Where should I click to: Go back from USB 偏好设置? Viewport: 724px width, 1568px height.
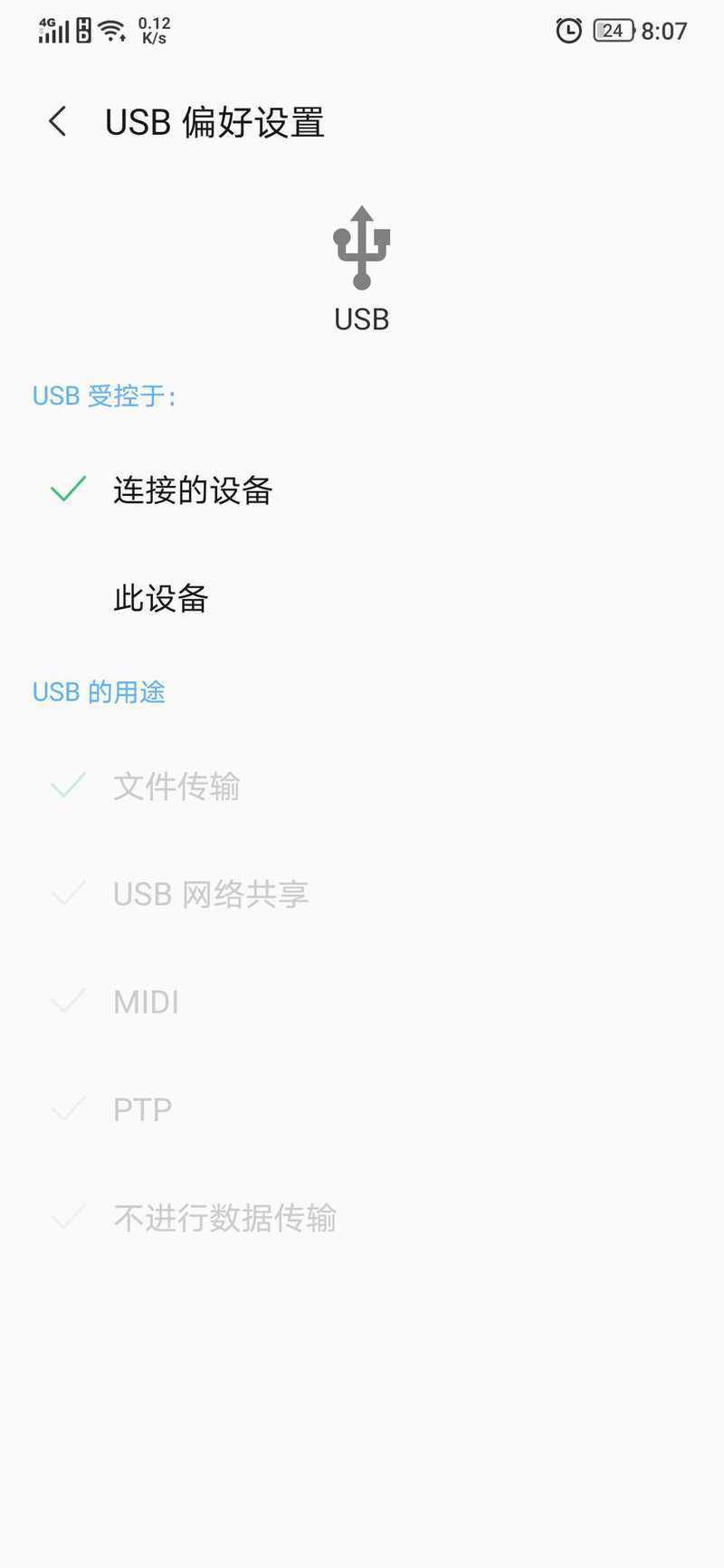(58, 122)
